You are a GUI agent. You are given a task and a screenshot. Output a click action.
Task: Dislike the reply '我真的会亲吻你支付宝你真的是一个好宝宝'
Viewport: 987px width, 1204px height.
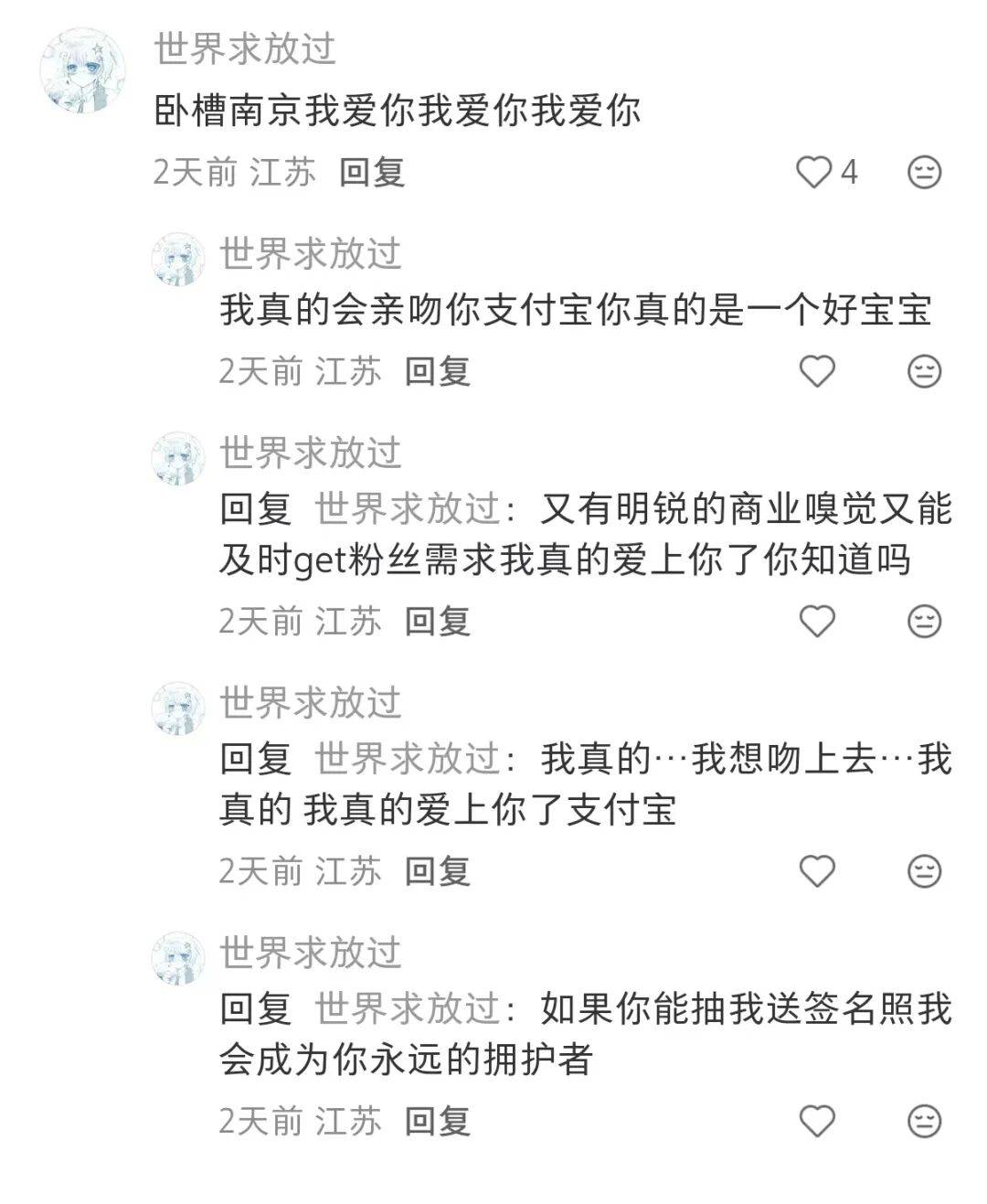pos(924,371)
